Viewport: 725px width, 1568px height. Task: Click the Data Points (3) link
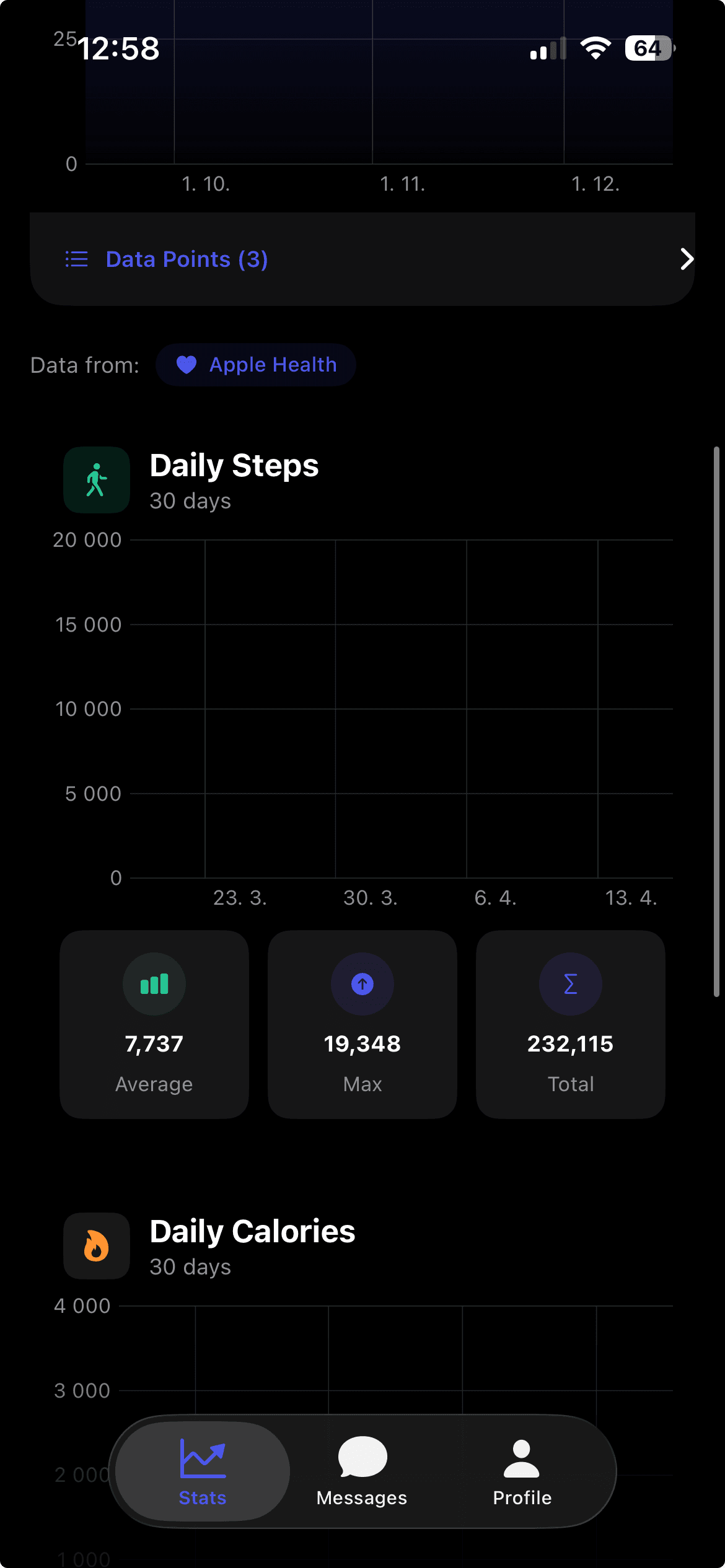(186, 259)
